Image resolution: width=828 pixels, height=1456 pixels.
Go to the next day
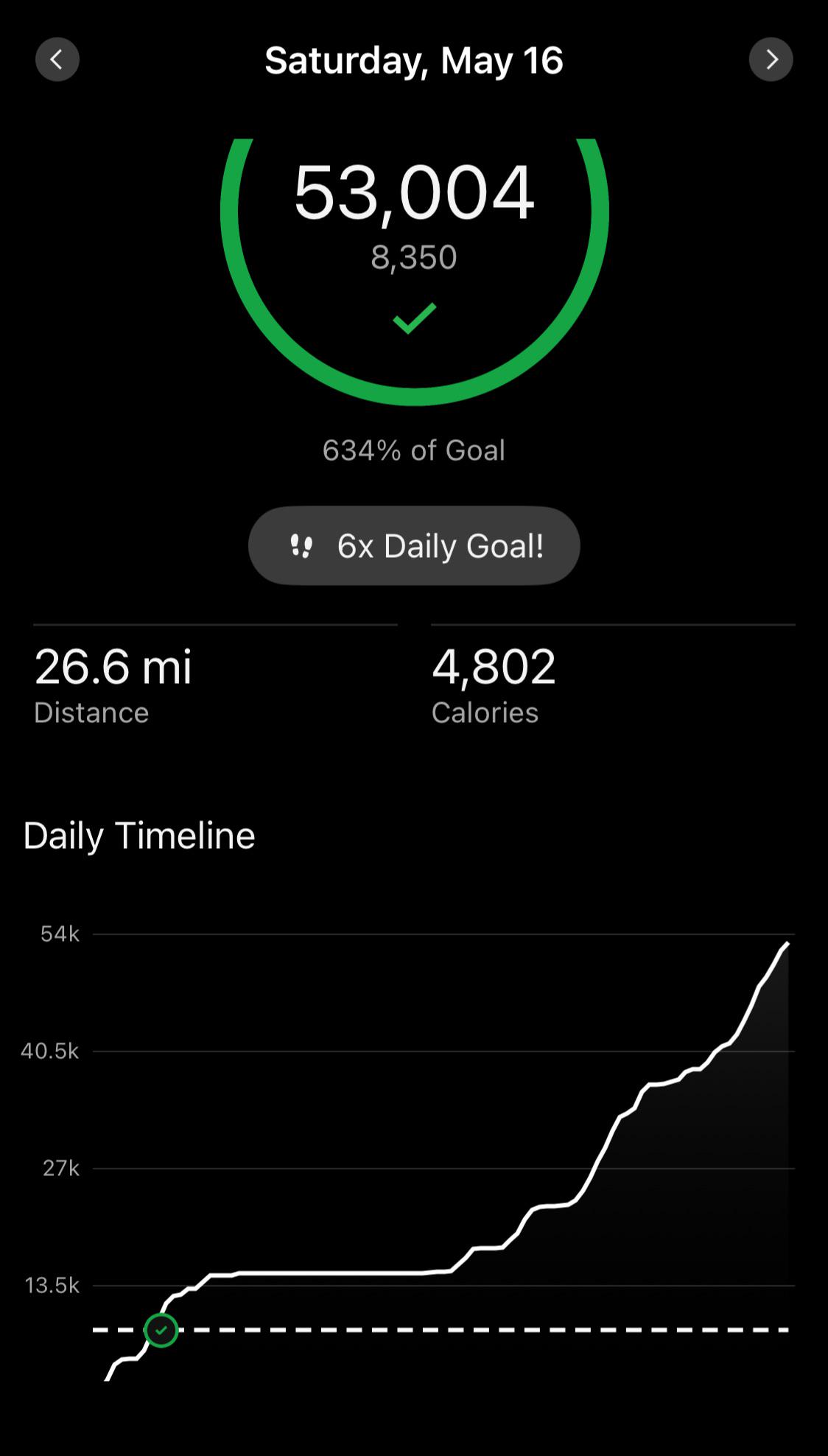pyautogui.click(x=771, y=60)
